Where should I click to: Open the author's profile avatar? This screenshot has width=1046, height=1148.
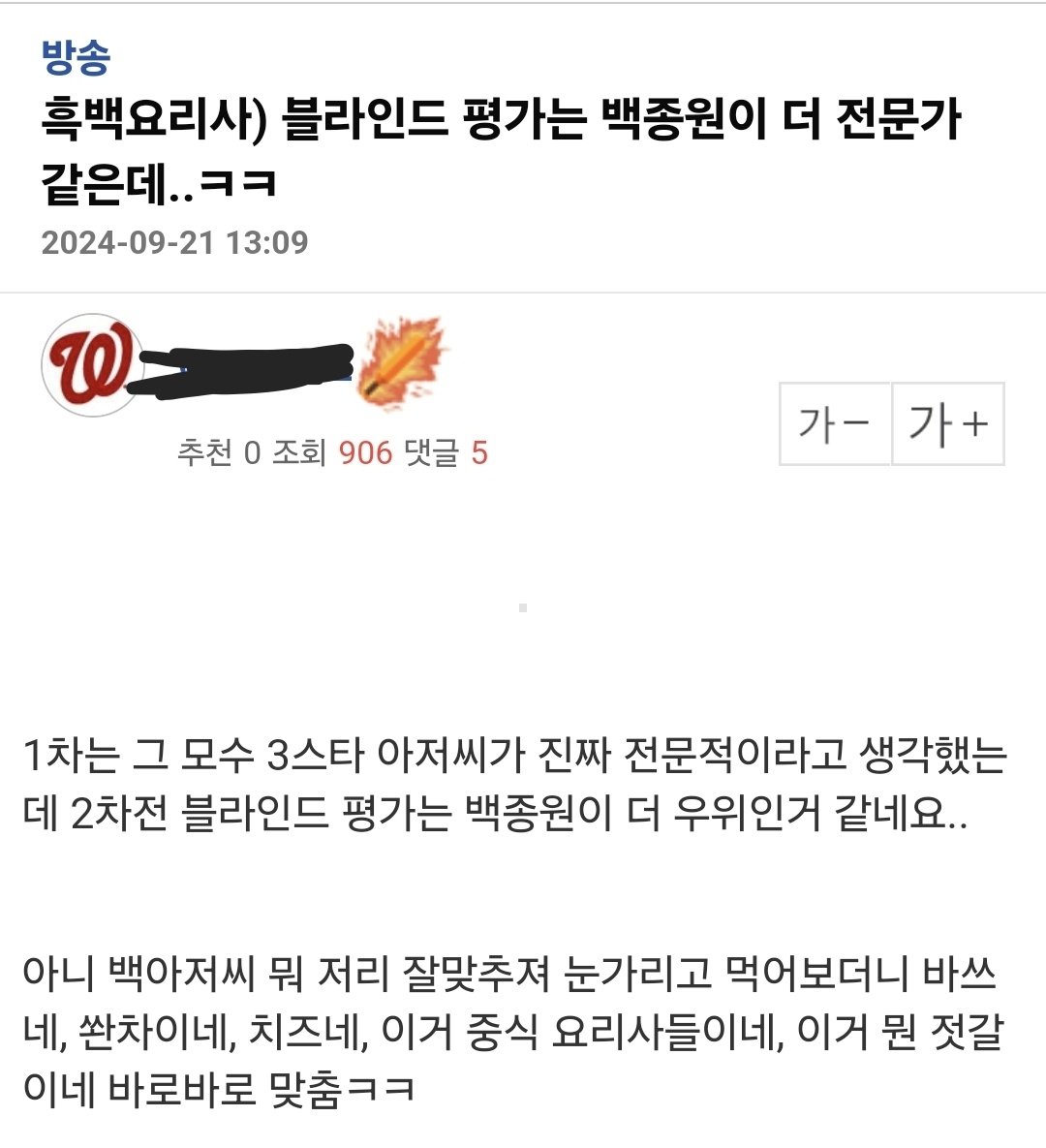tap(90, 365)
